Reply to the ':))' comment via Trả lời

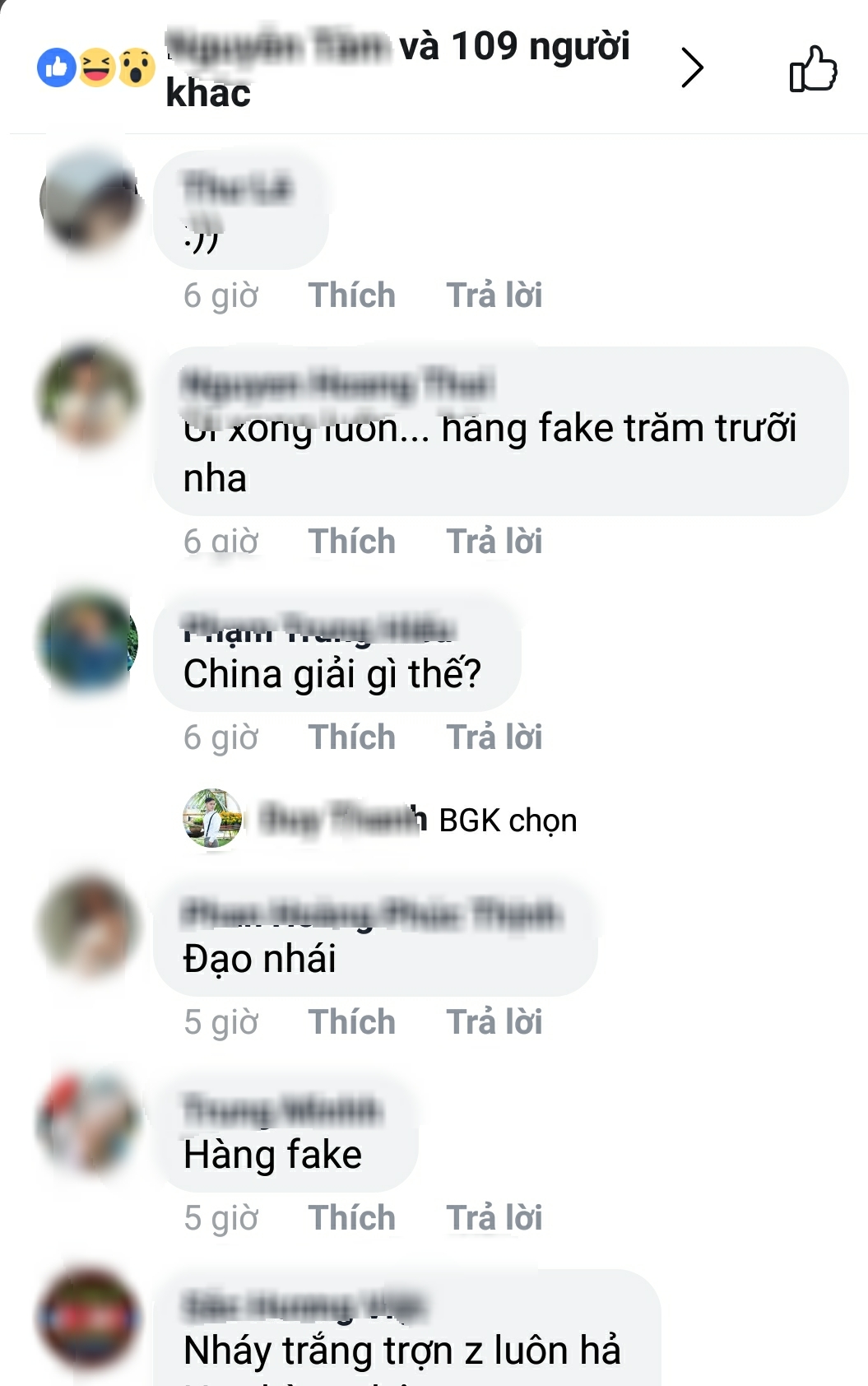pyautogui.click(x=494, y=295)
